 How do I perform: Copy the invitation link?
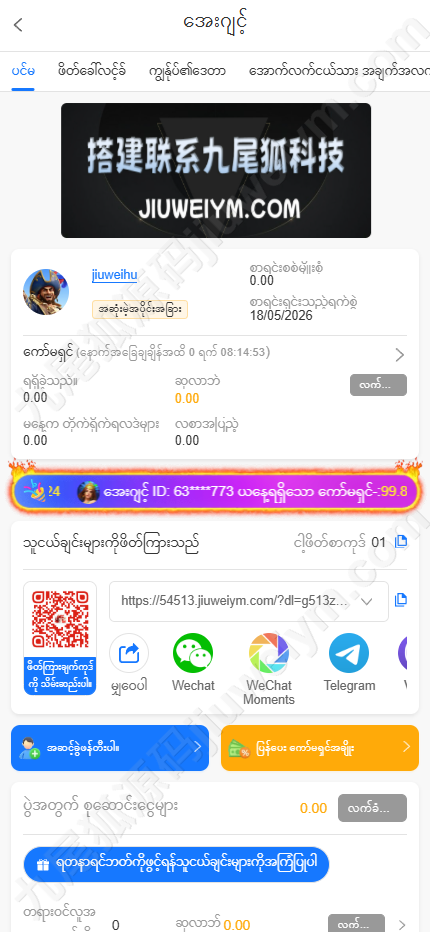(x=401, y=600)
